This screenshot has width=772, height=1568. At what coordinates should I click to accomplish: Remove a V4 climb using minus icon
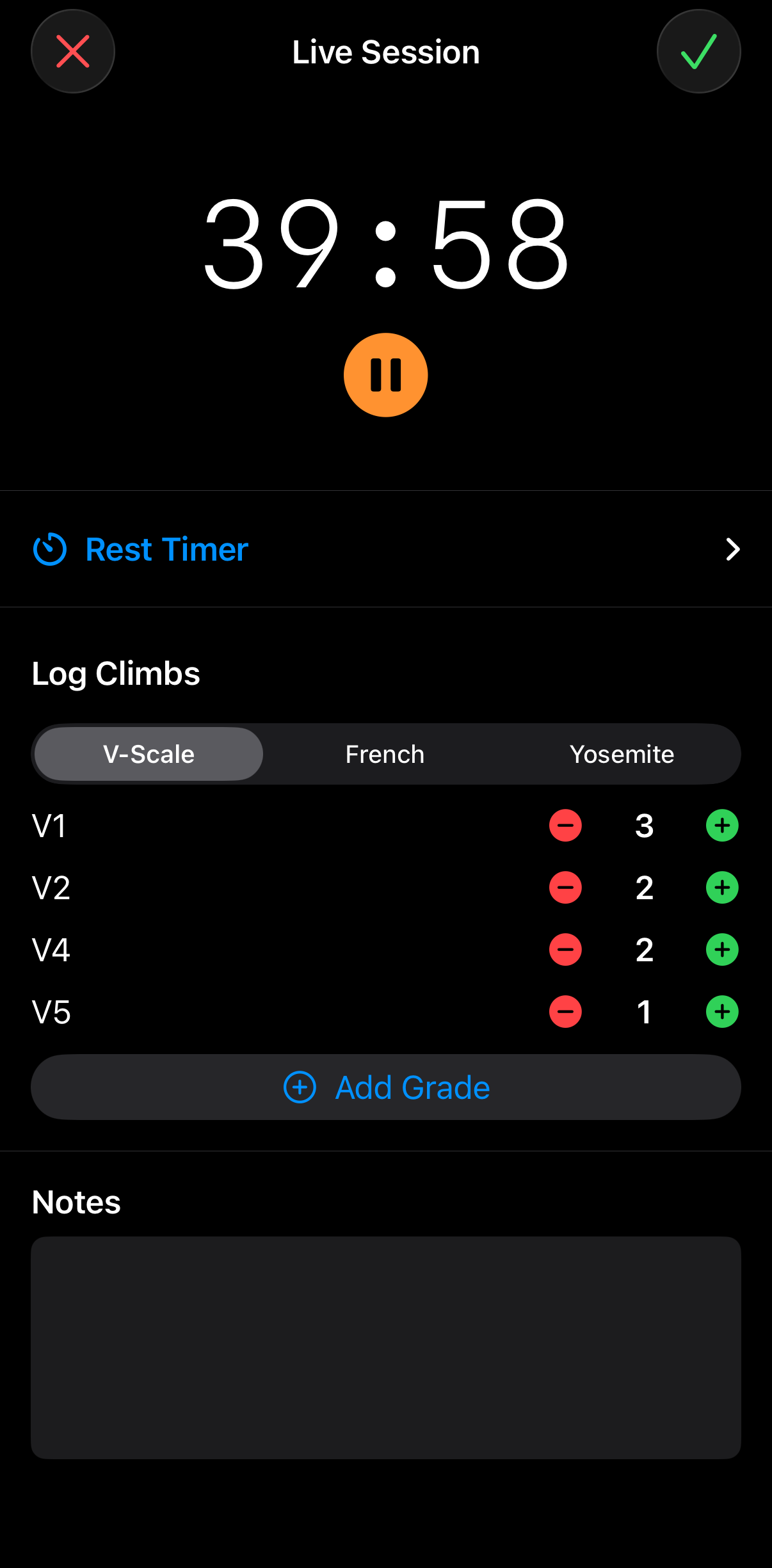[565, 949]
